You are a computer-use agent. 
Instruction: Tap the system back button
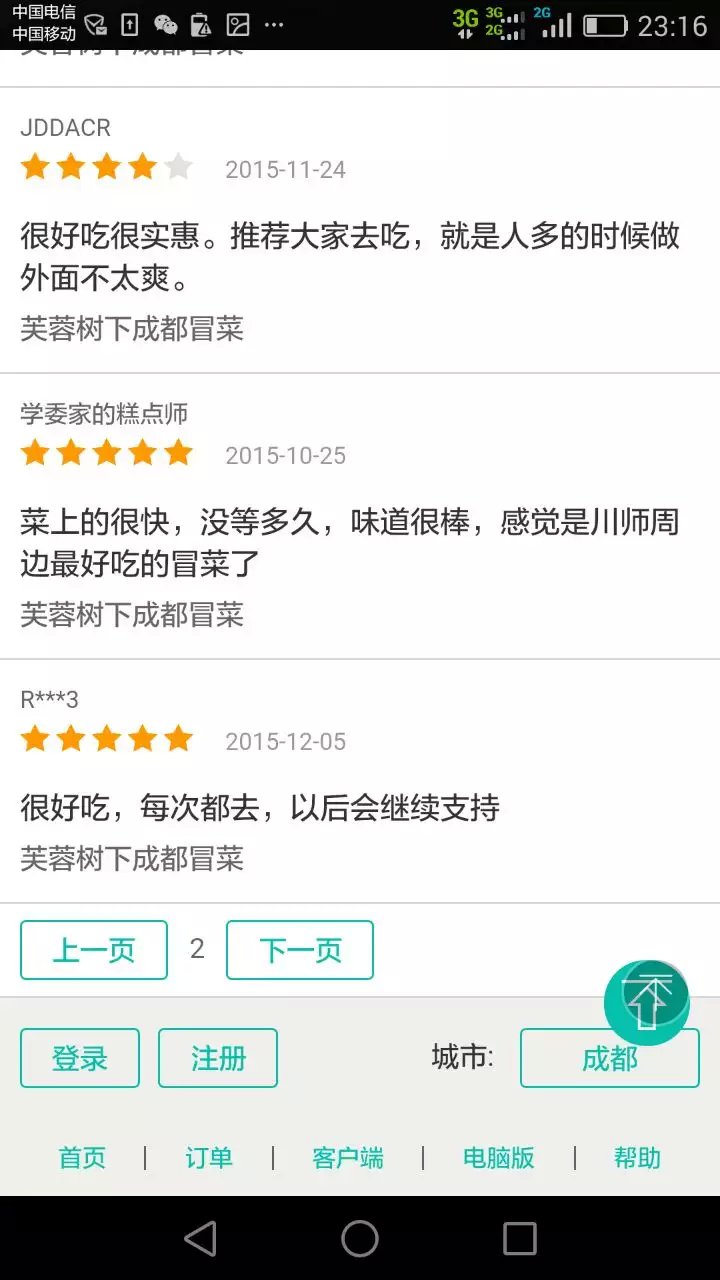(200, 1239)
